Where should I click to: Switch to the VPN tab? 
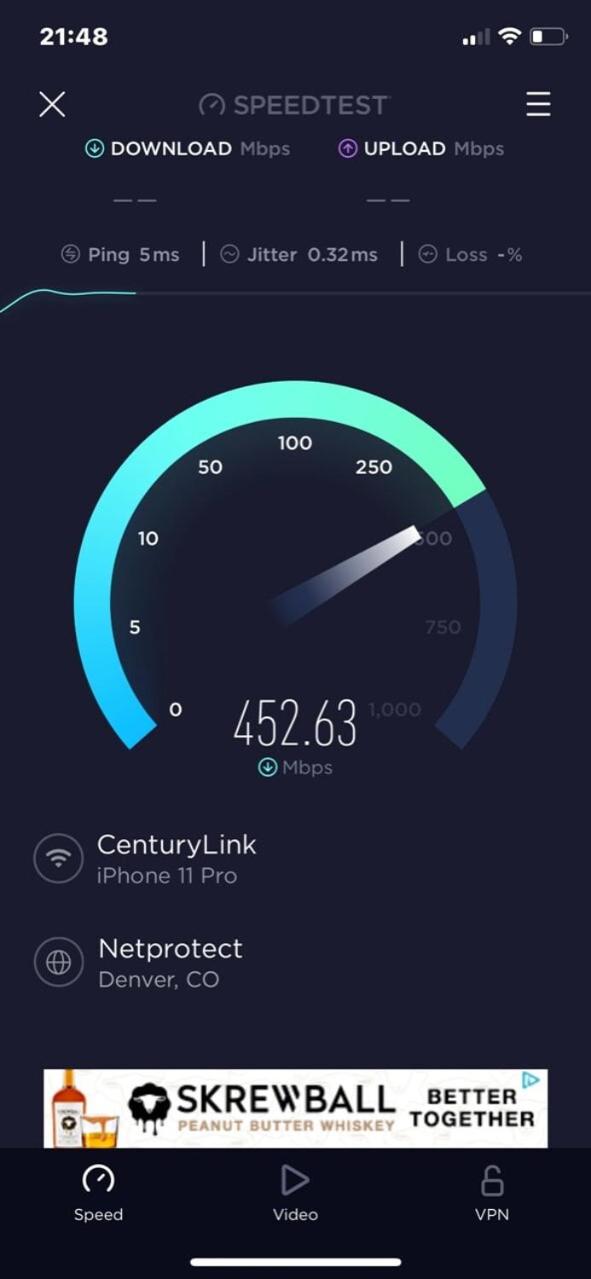pyautogui.click(x=492, y=1193)
